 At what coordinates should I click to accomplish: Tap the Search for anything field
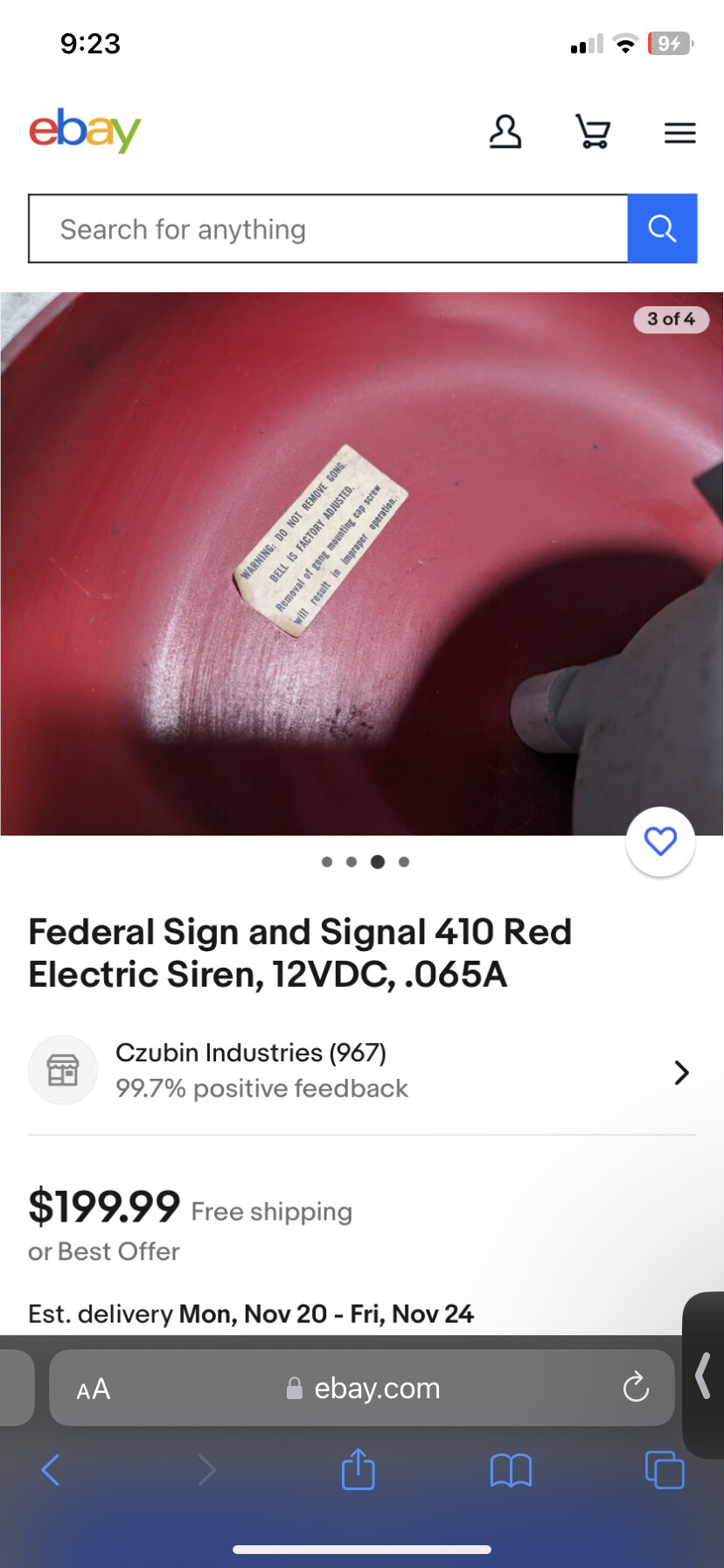click(x=328, y=229)
